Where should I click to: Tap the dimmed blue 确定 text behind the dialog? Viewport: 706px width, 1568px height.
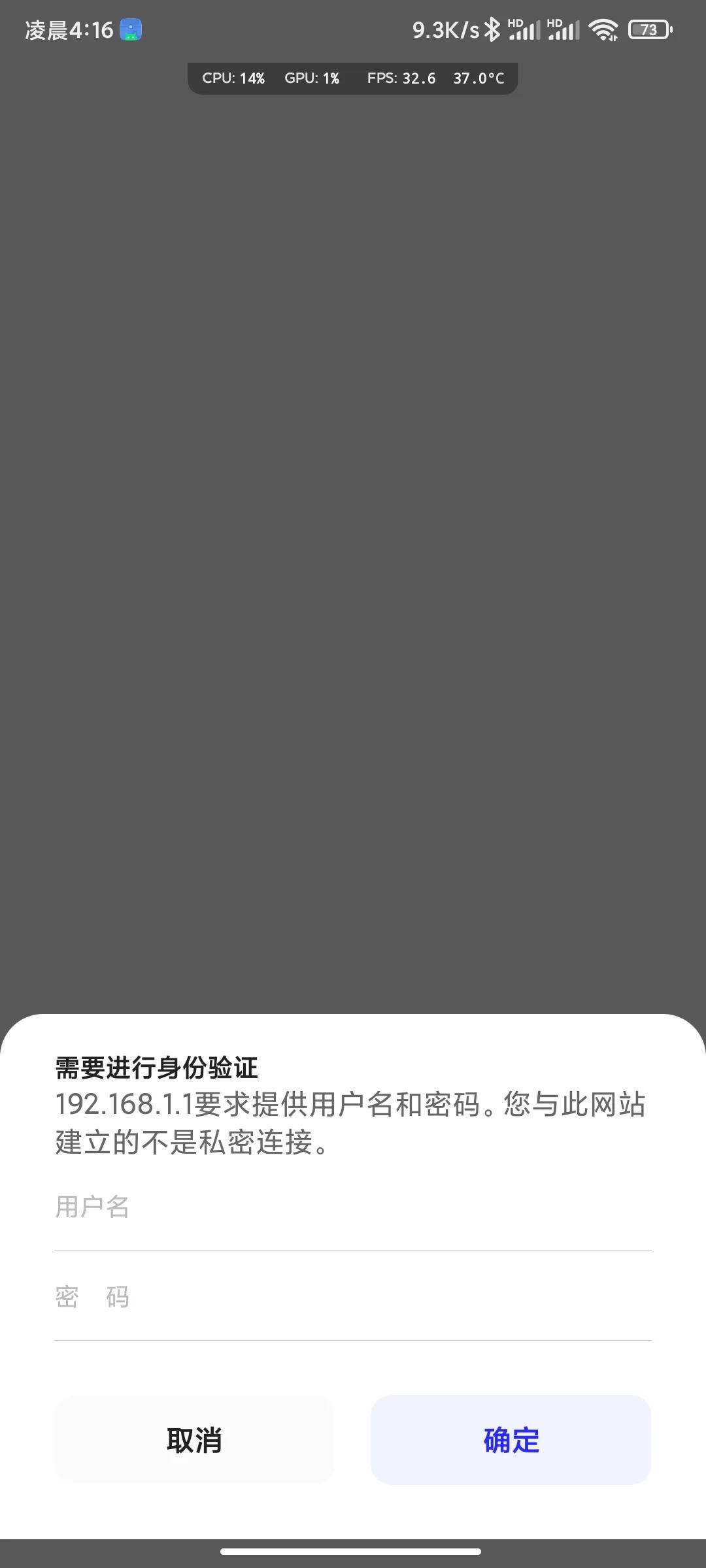tap(512, 235)
